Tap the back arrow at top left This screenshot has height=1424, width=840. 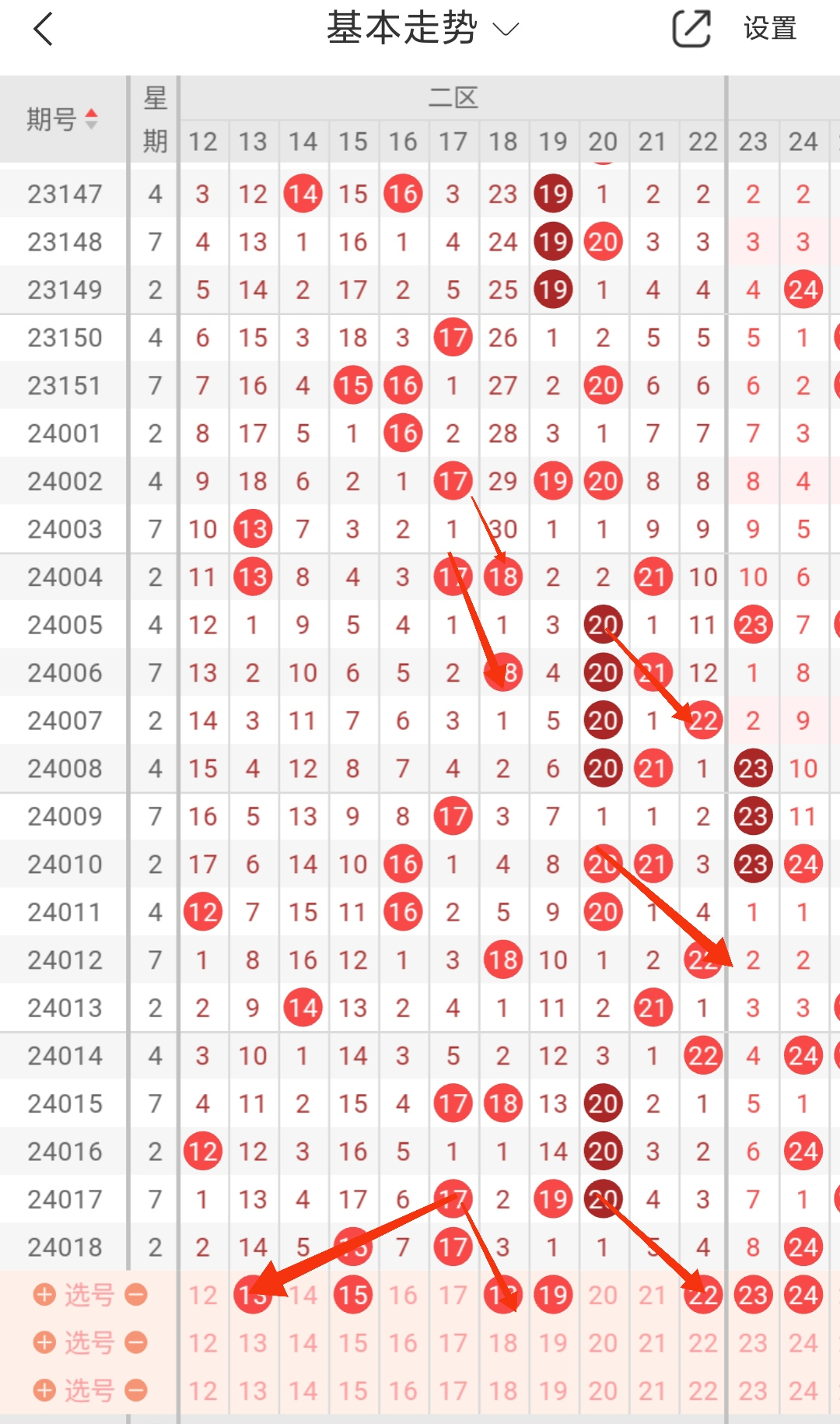tap(44, 30)
